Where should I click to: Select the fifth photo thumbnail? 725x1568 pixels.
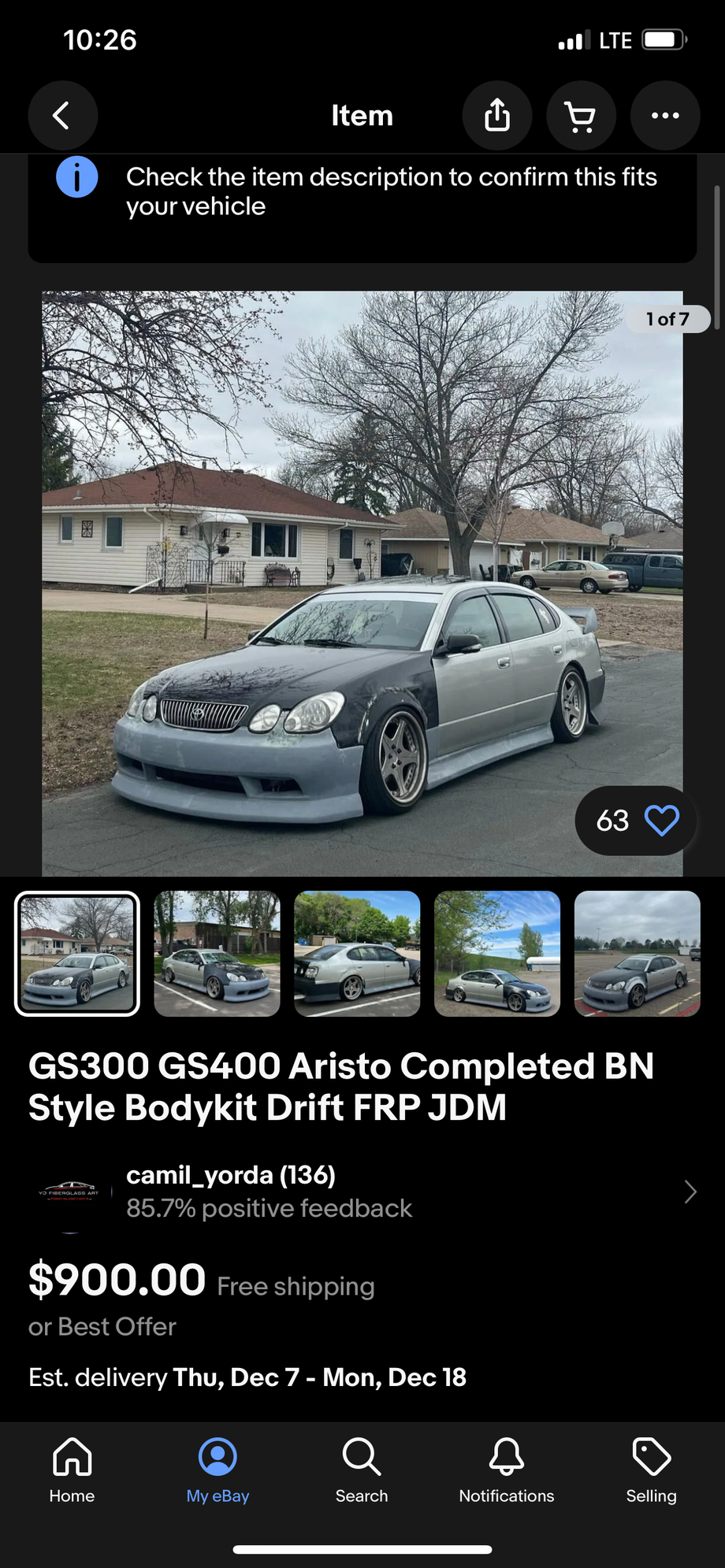click(638, 954)
